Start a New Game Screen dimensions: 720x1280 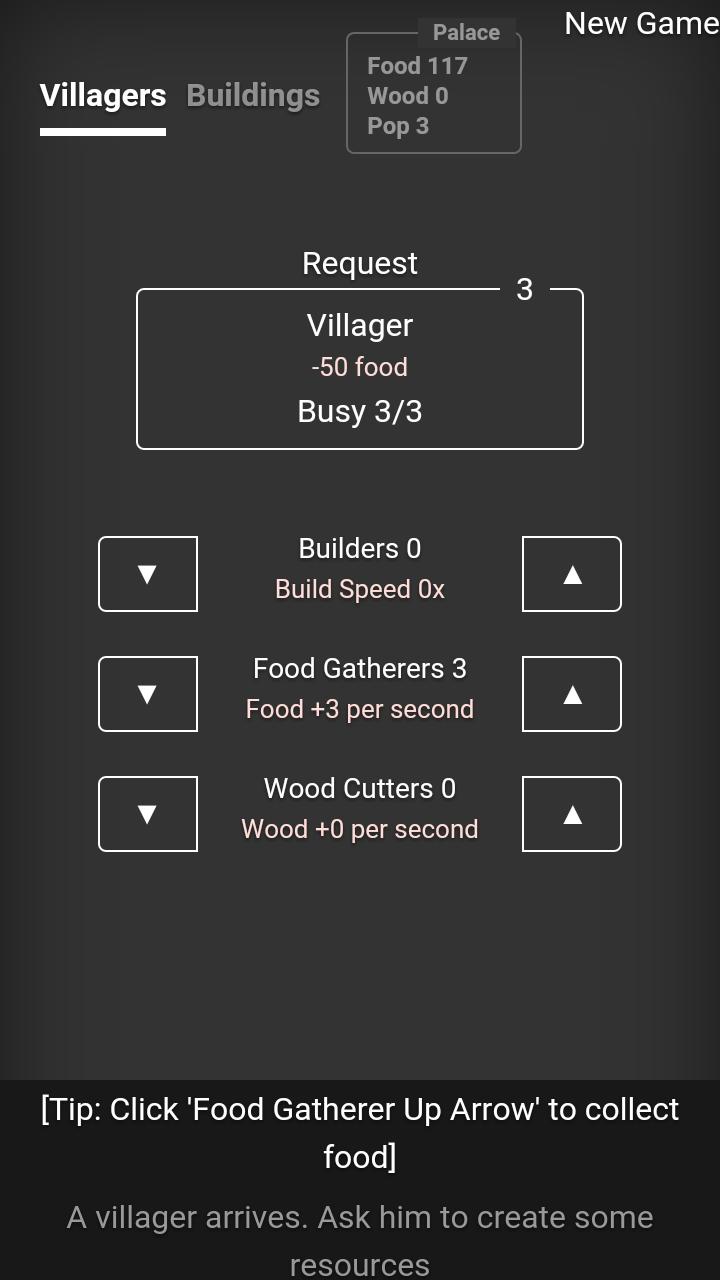(x=640, y=22)
